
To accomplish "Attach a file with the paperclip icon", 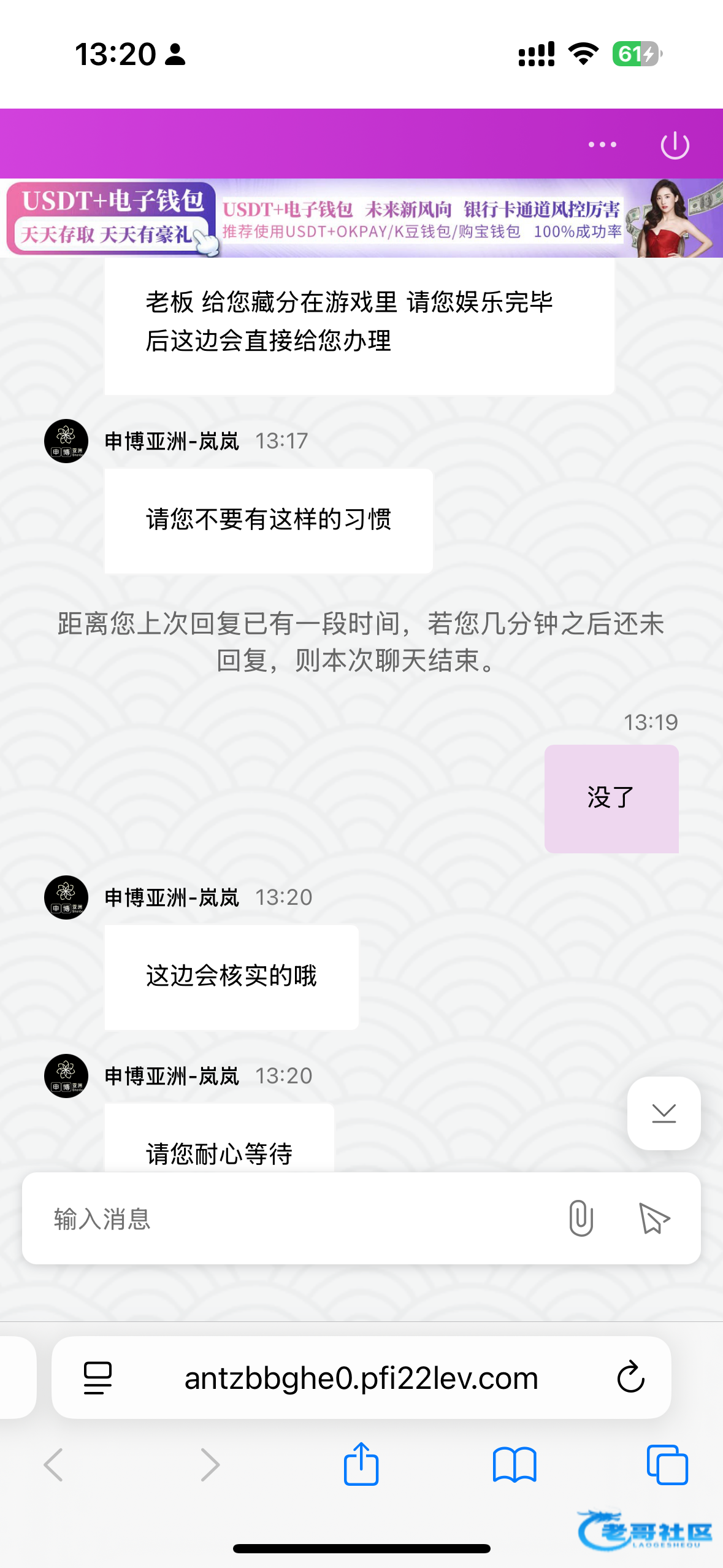I will pos(580,1218).
